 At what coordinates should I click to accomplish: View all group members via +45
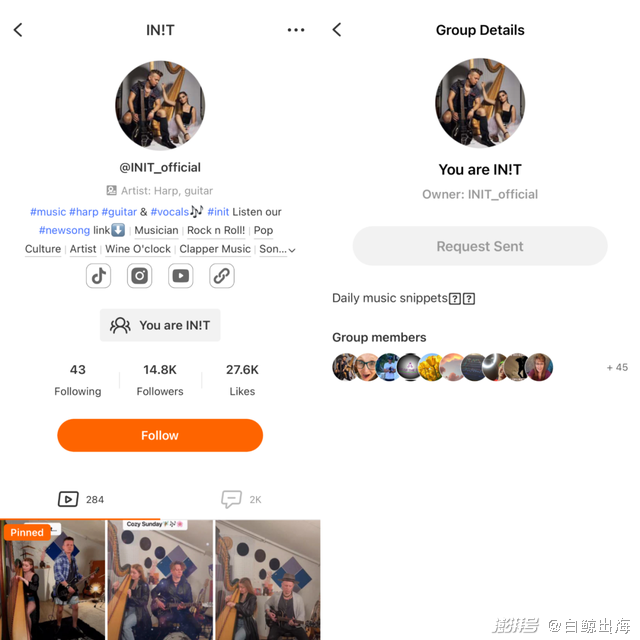pos(617,367)
